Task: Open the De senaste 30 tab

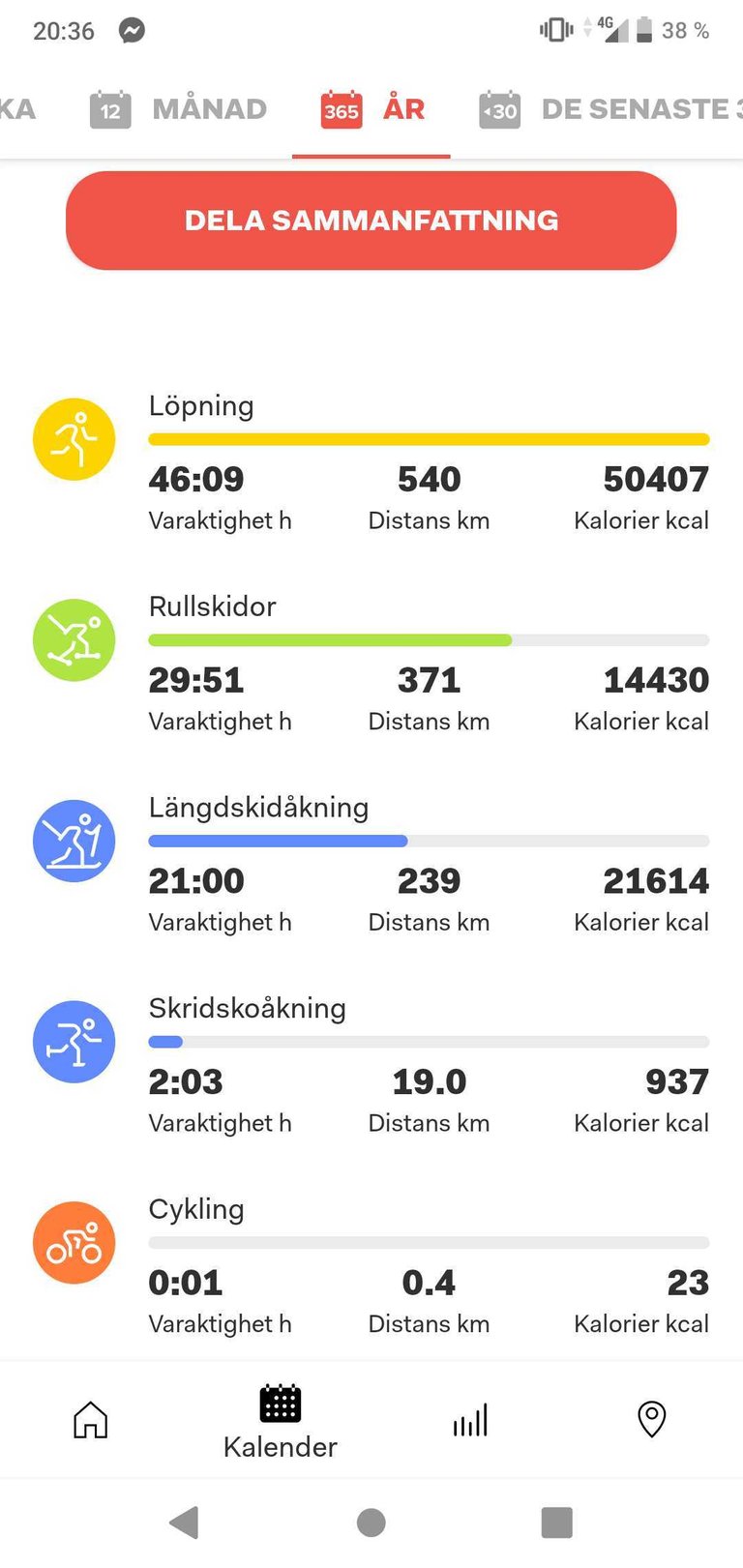Action: coord(610,109)
